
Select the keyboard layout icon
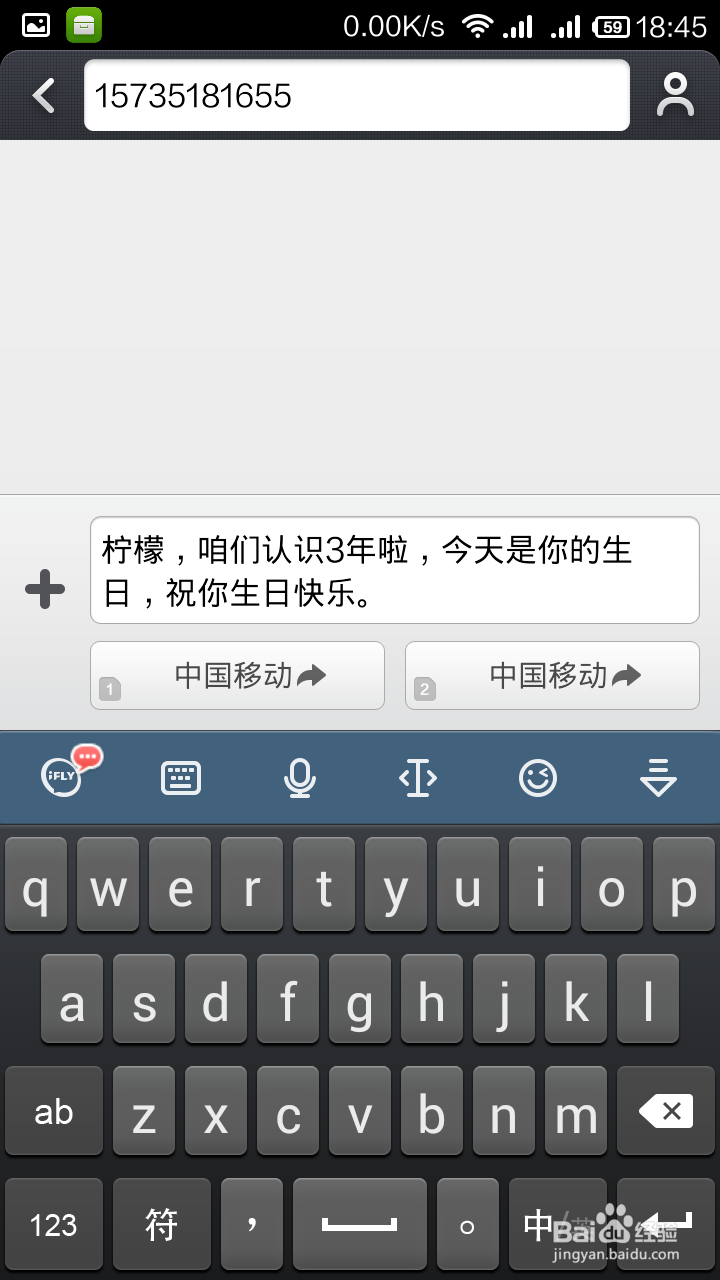(x=180, y=778)
